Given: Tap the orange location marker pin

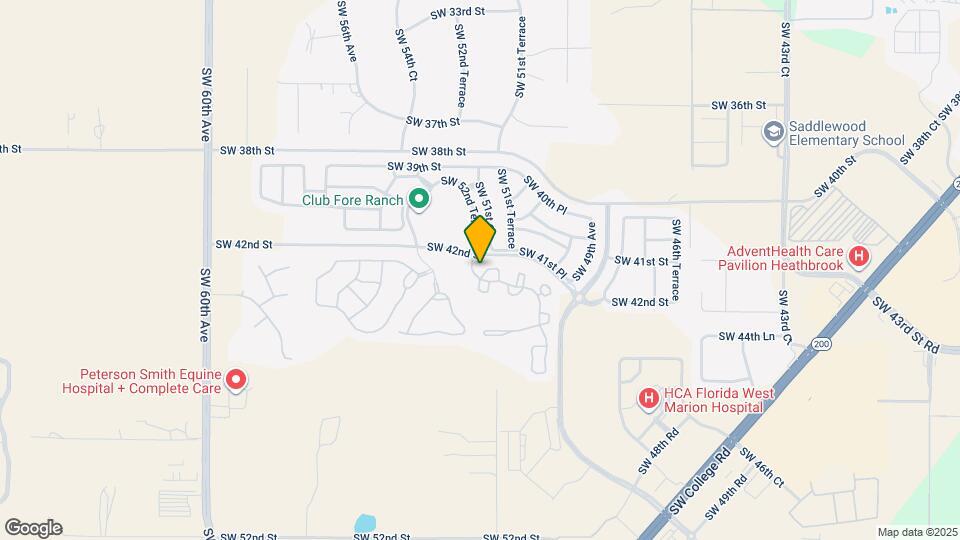Looking at the screenshot, I should tap(481, 239).
